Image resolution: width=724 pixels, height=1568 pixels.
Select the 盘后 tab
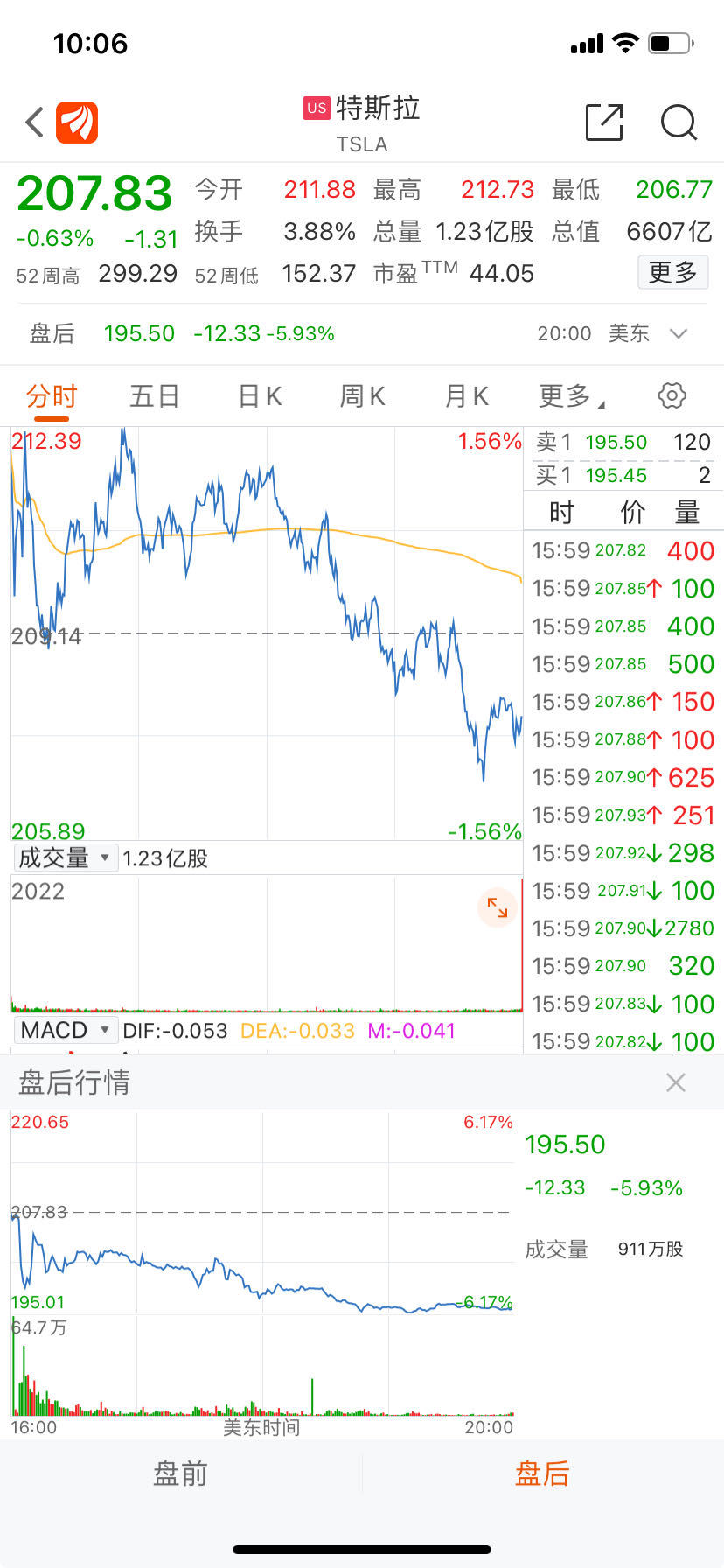click(542, 1473)
